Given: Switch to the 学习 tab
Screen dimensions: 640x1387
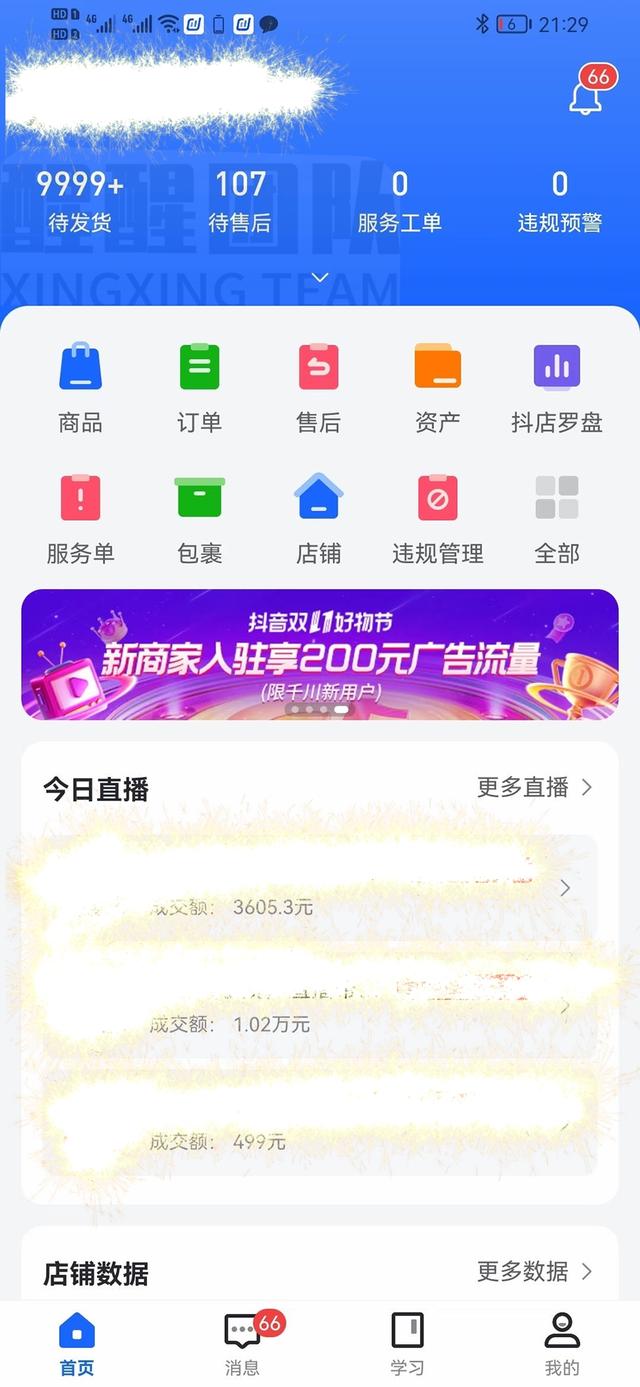Looking at the screenshot, I should coord(407,1344).
